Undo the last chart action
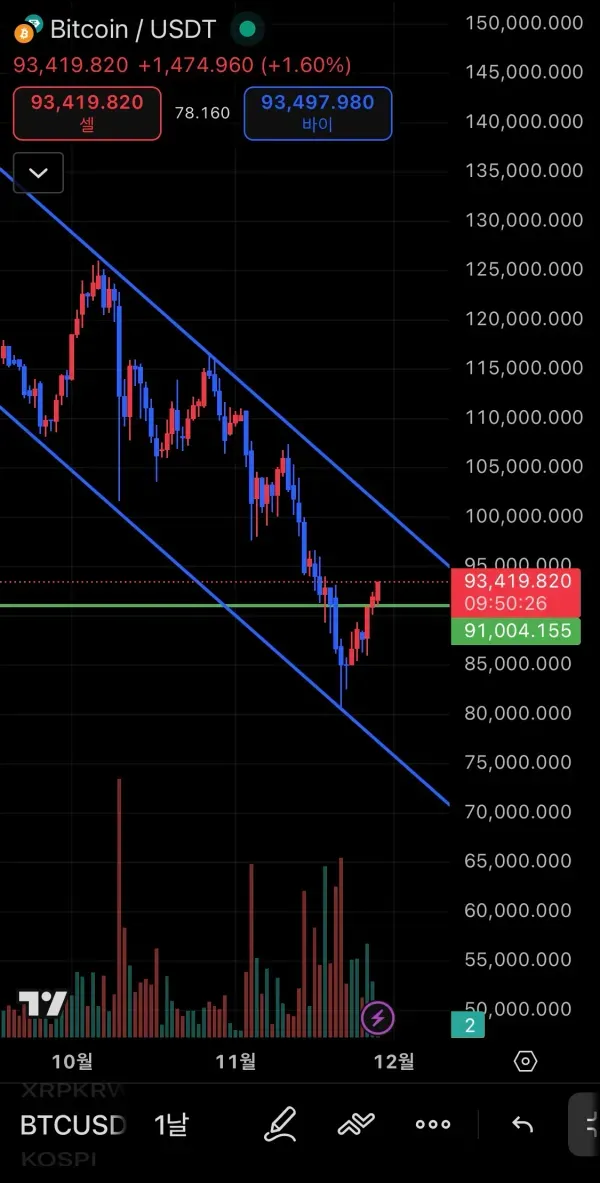The image size is (600, 1183). pos(522,1124)
